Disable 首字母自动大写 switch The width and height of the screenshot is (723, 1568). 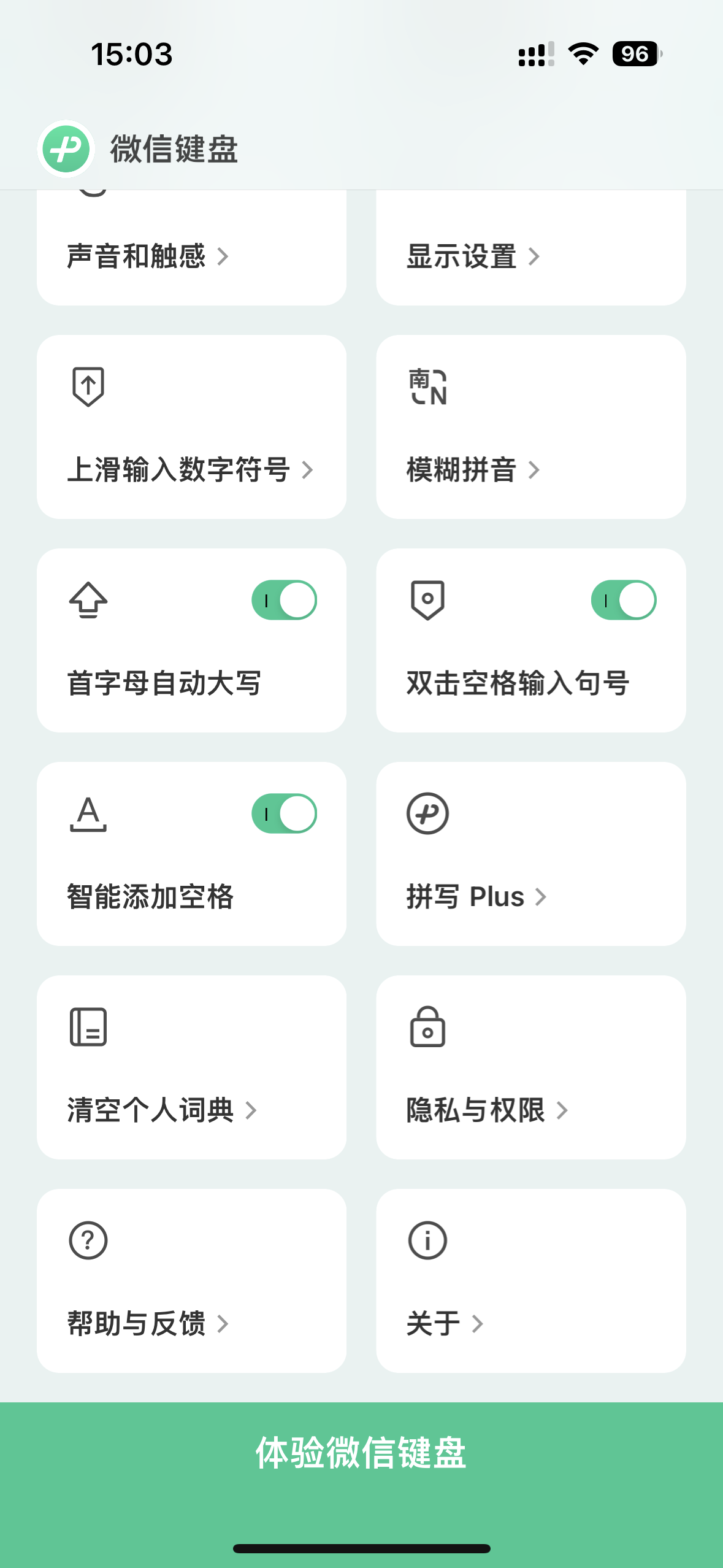[284, 600]
